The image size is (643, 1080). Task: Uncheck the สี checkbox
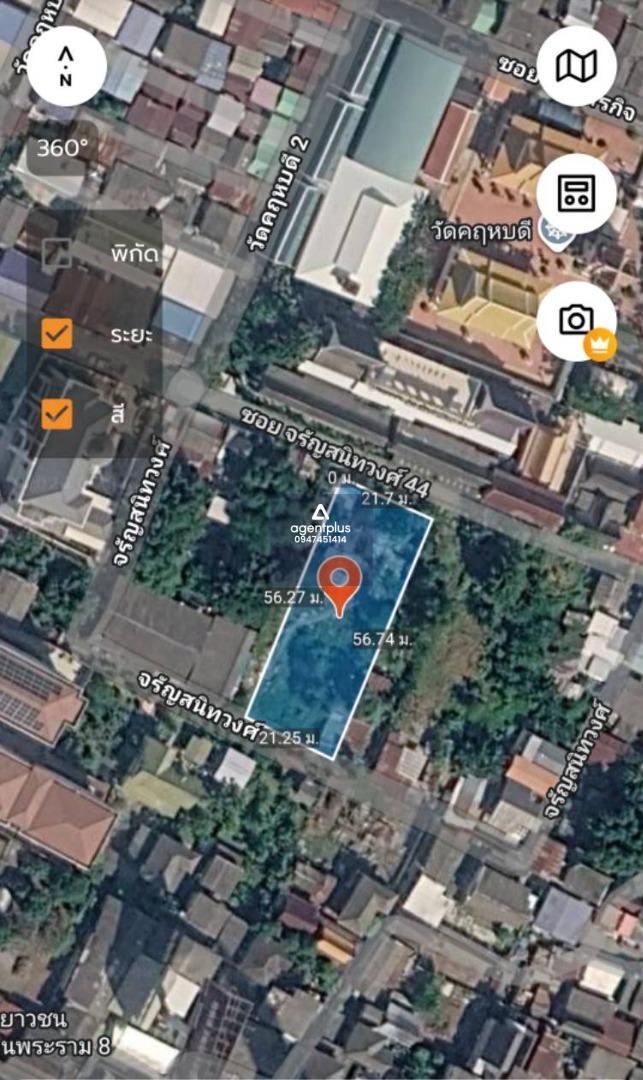57,413
